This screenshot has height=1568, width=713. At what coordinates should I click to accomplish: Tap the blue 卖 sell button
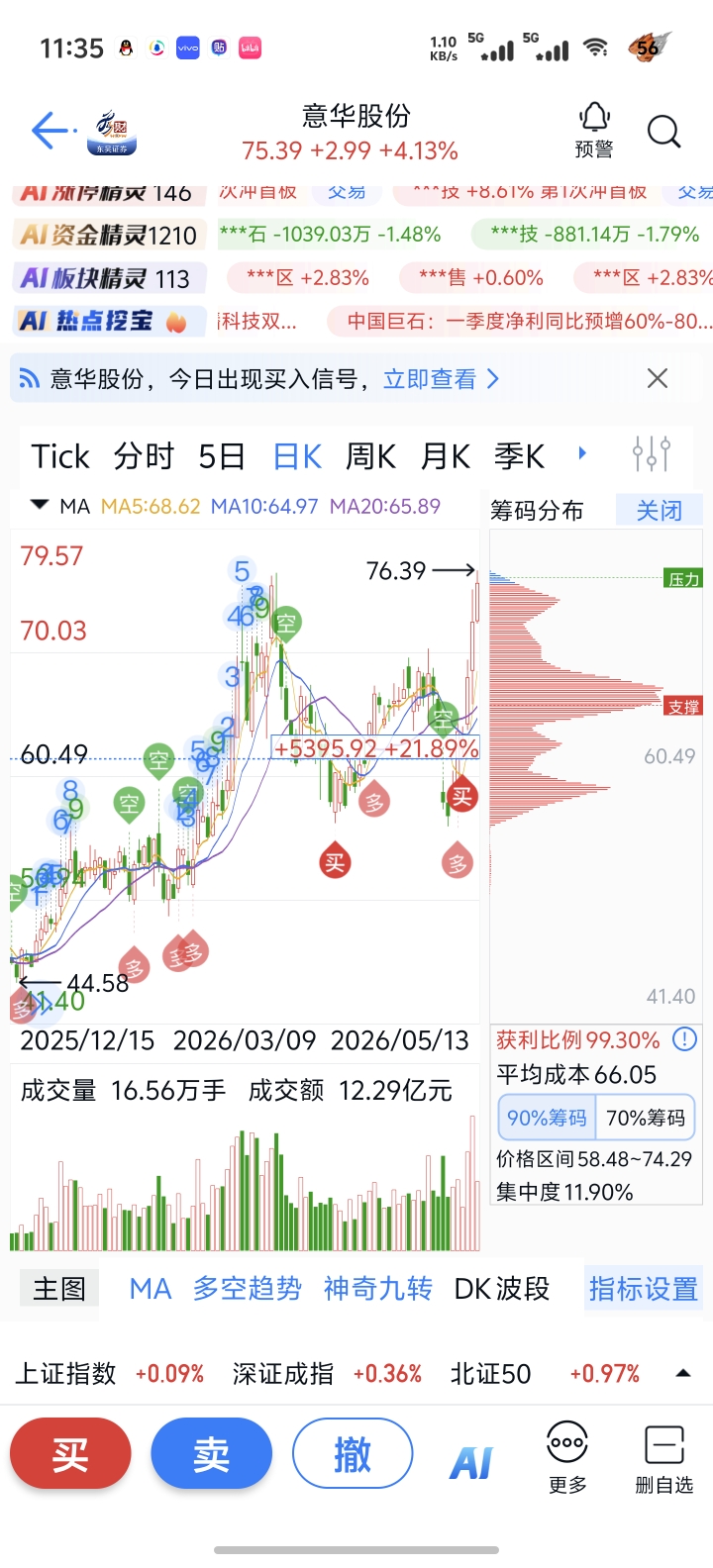[x=211, y=1453]
